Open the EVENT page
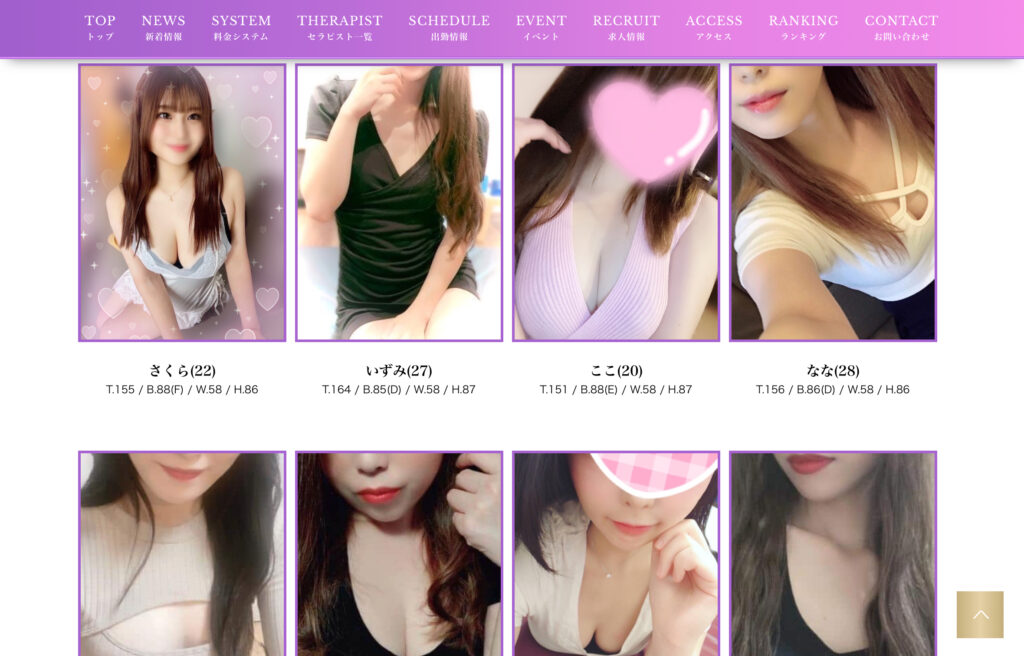Viewport: 1024px width, 656px height. (541, 27)
